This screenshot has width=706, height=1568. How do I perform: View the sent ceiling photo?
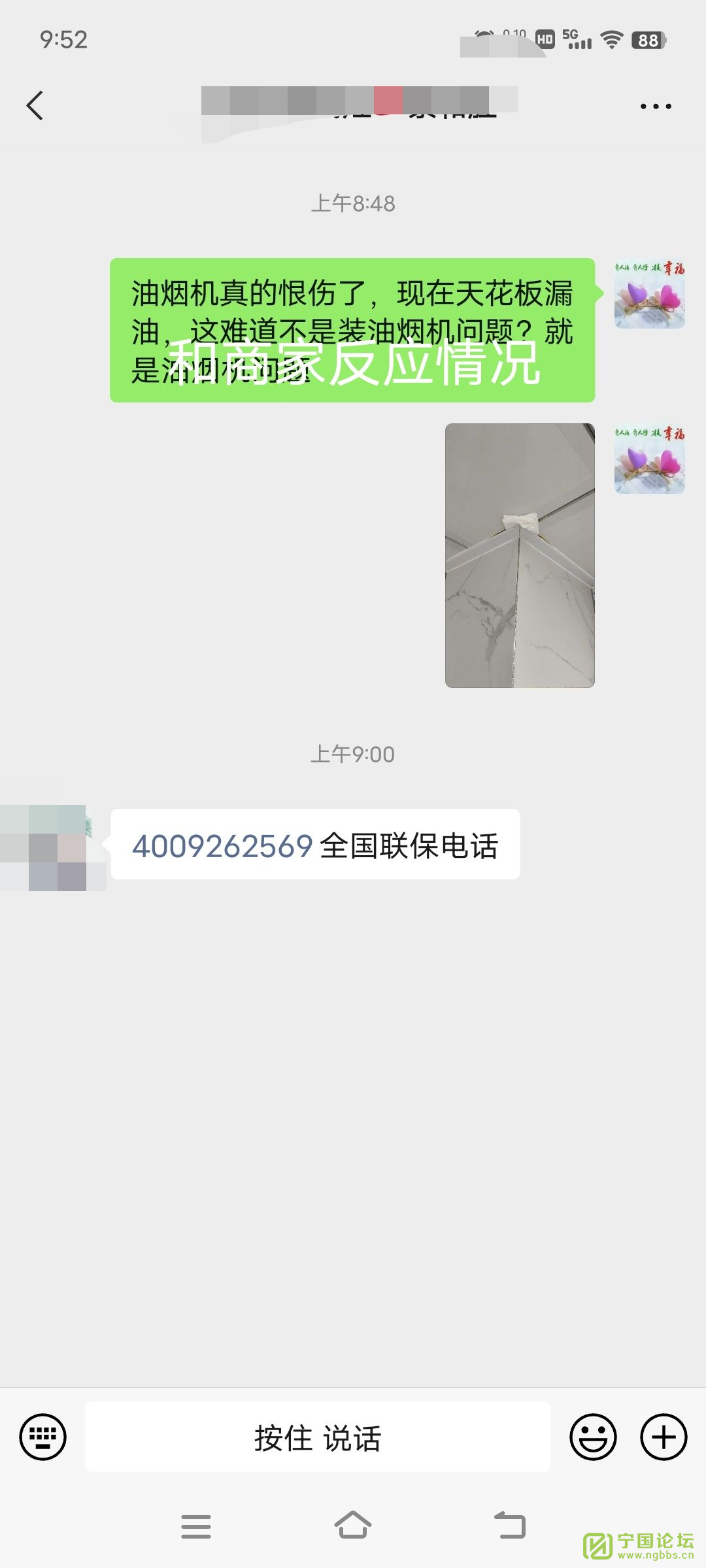tap(520, 555)
